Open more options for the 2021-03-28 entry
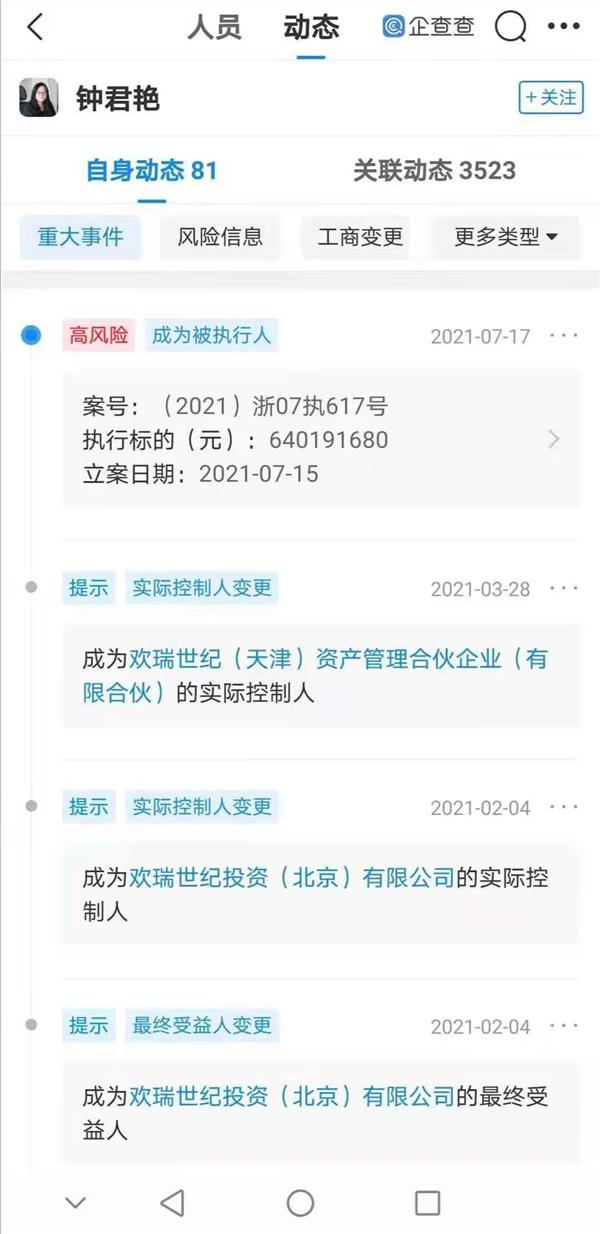 (x=564, y=588)
